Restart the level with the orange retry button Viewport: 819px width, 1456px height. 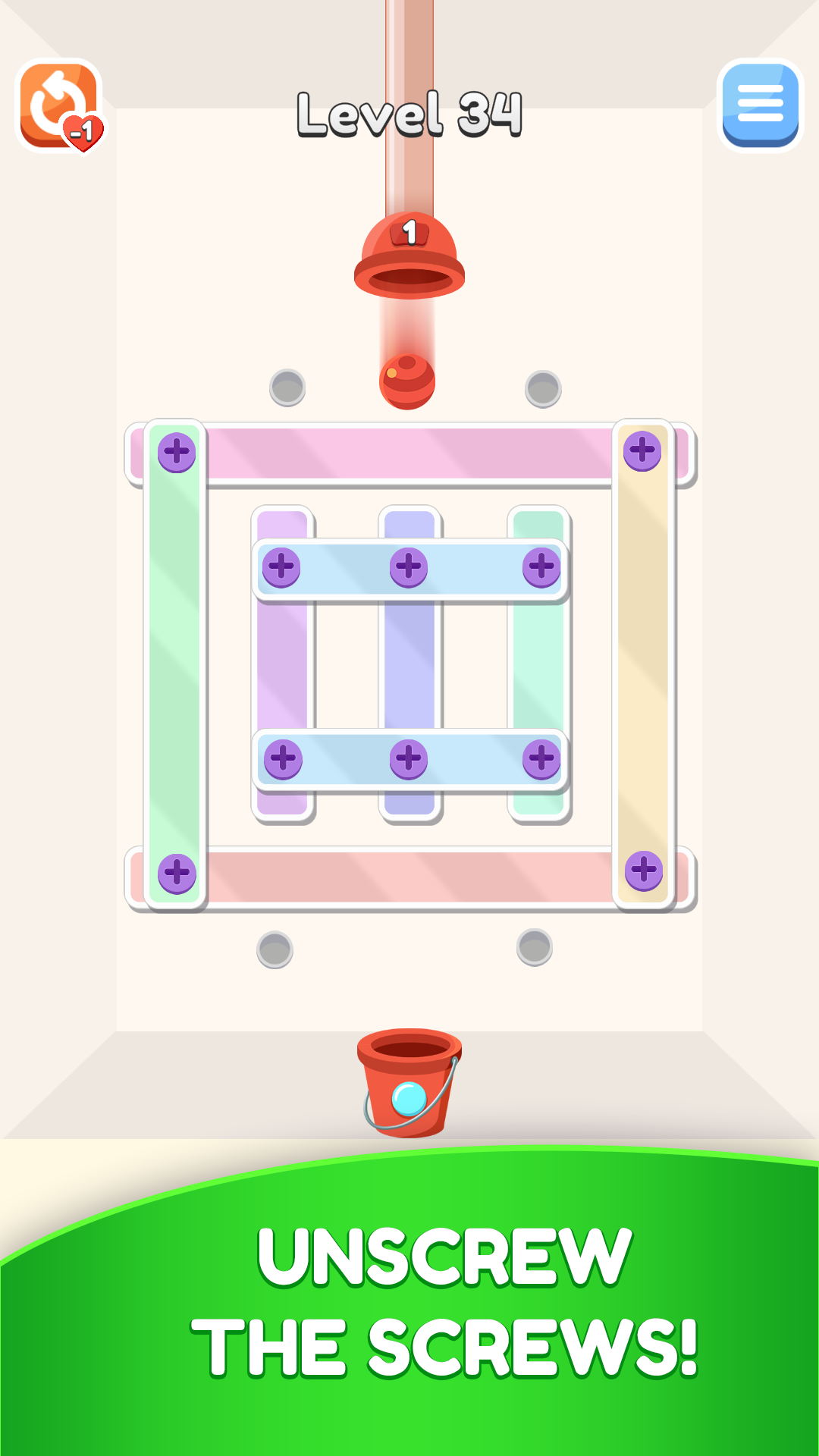click(59, 105)
